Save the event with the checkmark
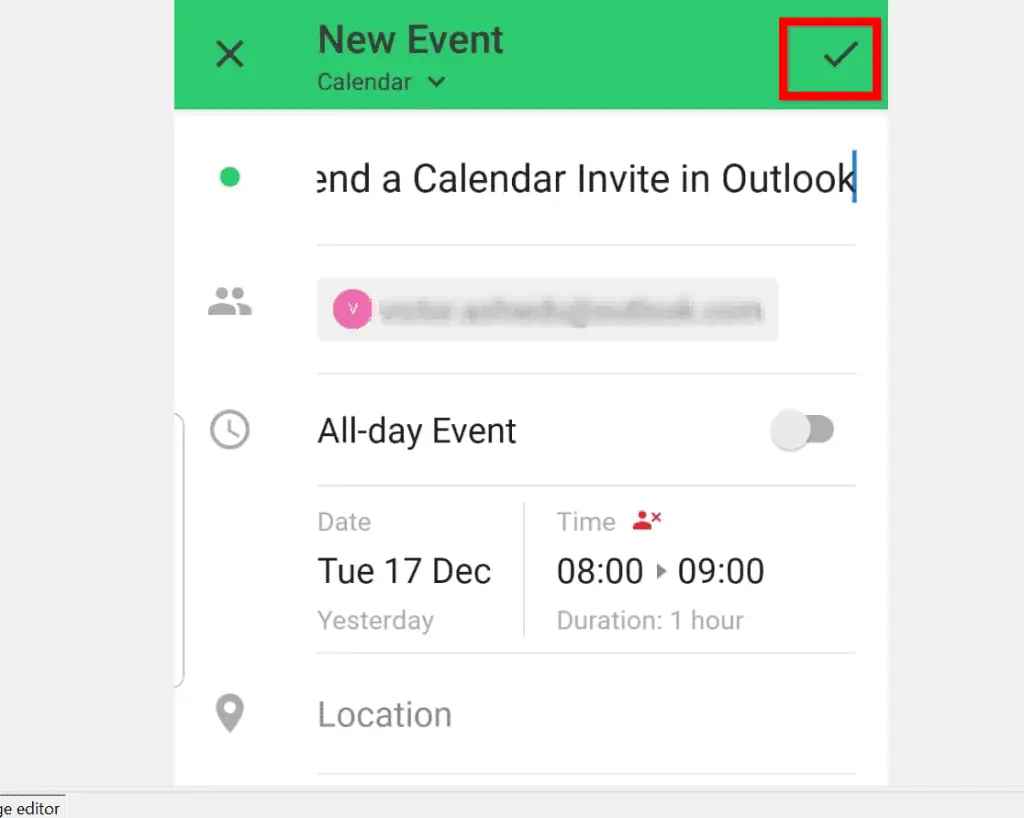1024x818 pixels. tap(840, 56)
